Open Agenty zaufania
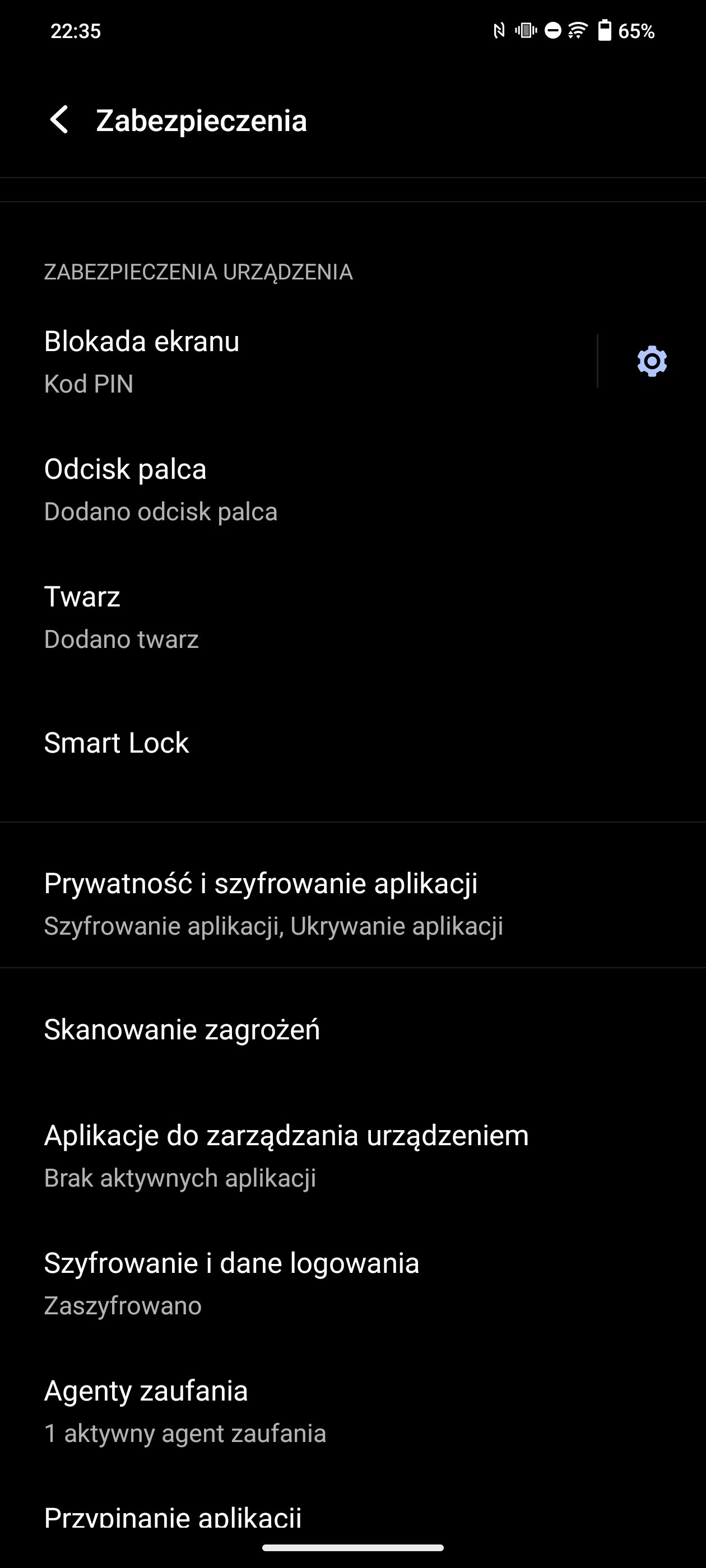Screen dimensions: 706x1568 (352, 1412)
